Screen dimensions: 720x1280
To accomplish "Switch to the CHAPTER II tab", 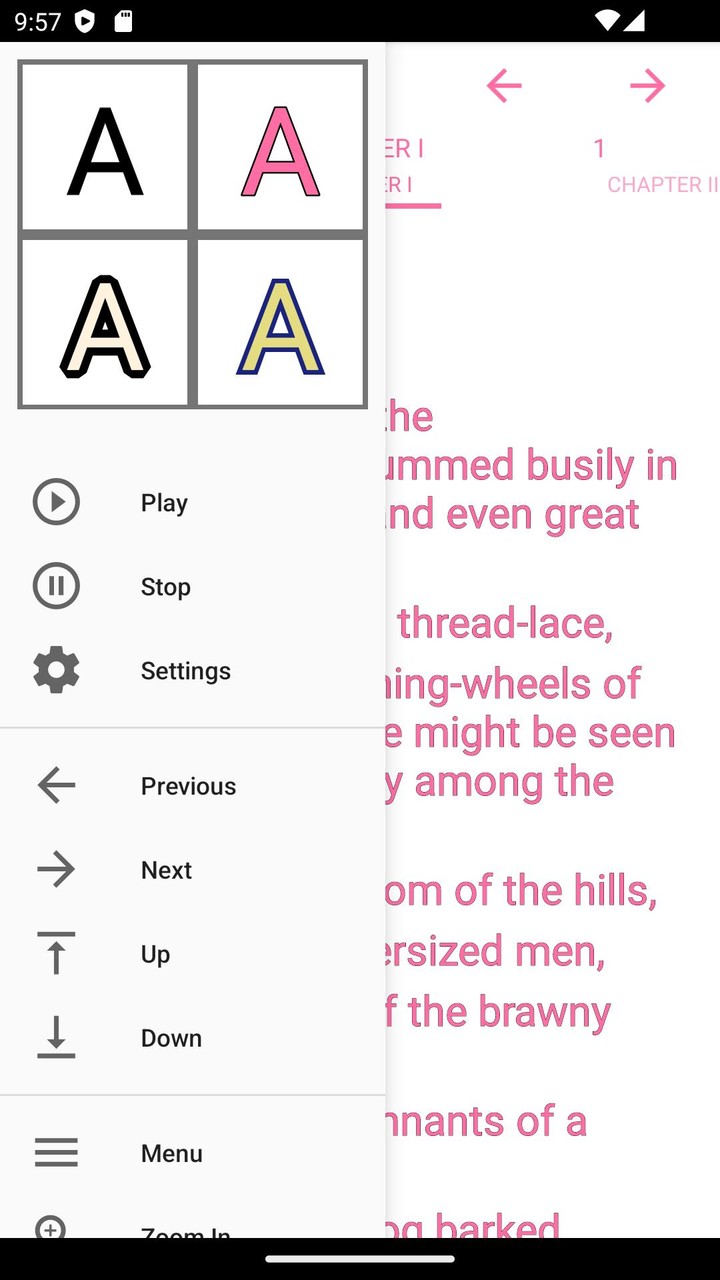I will point(662,184).
